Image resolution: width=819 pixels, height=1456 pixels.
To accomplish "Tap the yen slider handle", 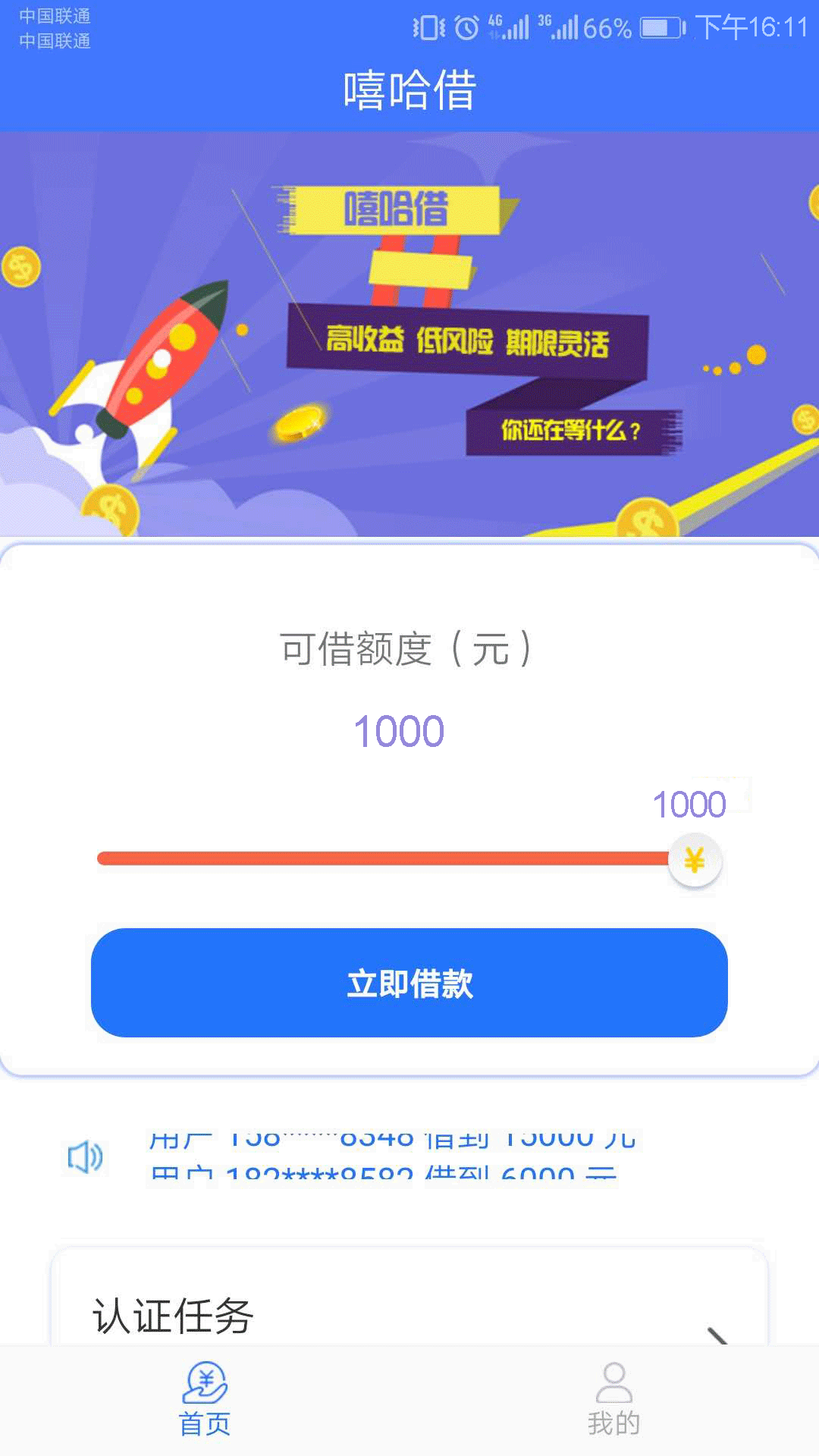I will click(695, 860).
